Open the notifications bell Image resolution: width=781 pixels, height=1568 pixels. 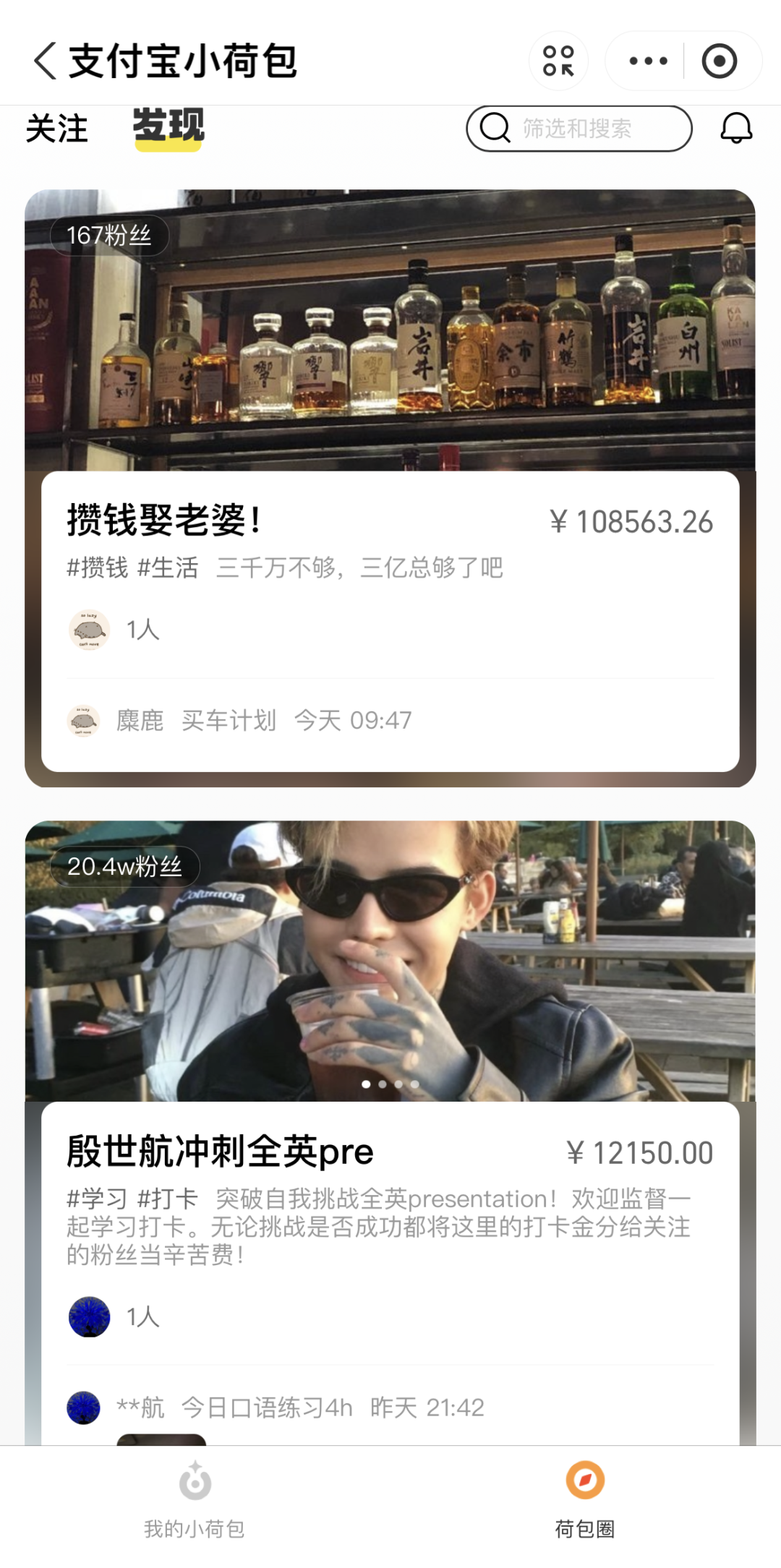pyautogui.click(x=736, y=129)
